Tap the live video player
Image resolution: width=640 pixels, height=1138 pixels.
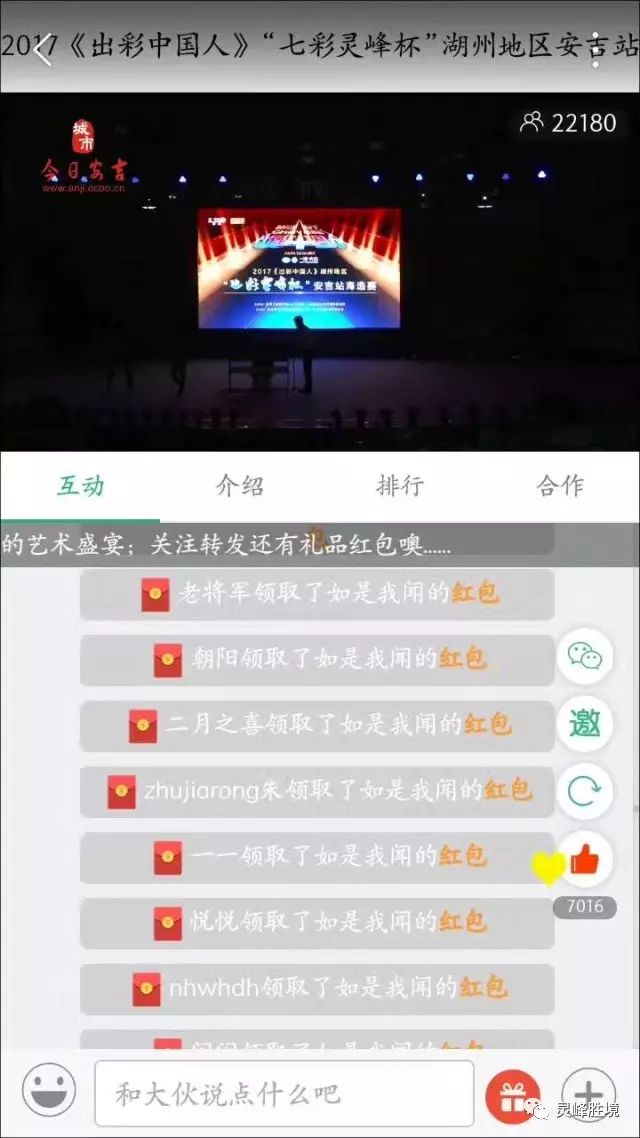(320, 272)
